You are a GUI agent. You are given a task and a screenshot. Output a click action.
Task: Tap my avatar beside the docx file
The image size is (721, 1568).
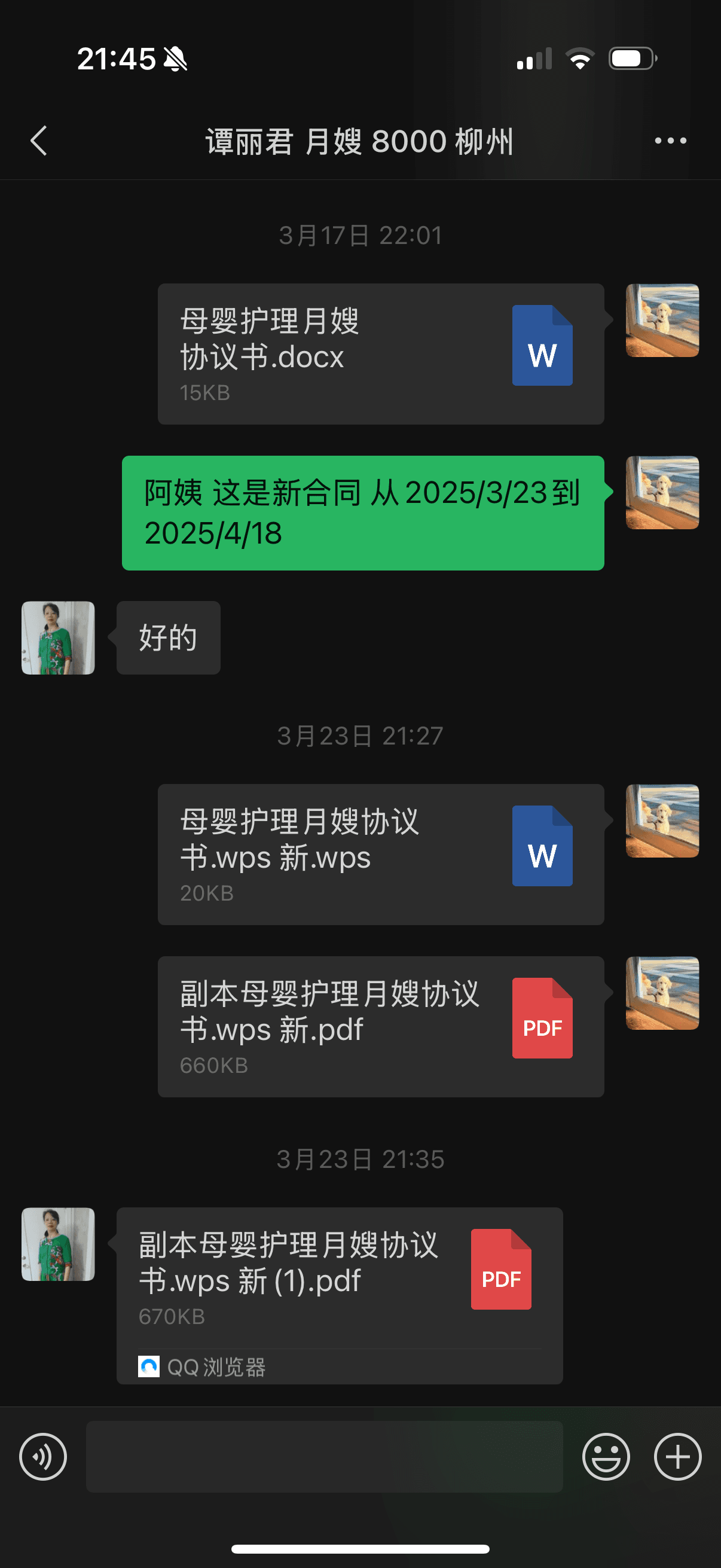click(662, 320)
